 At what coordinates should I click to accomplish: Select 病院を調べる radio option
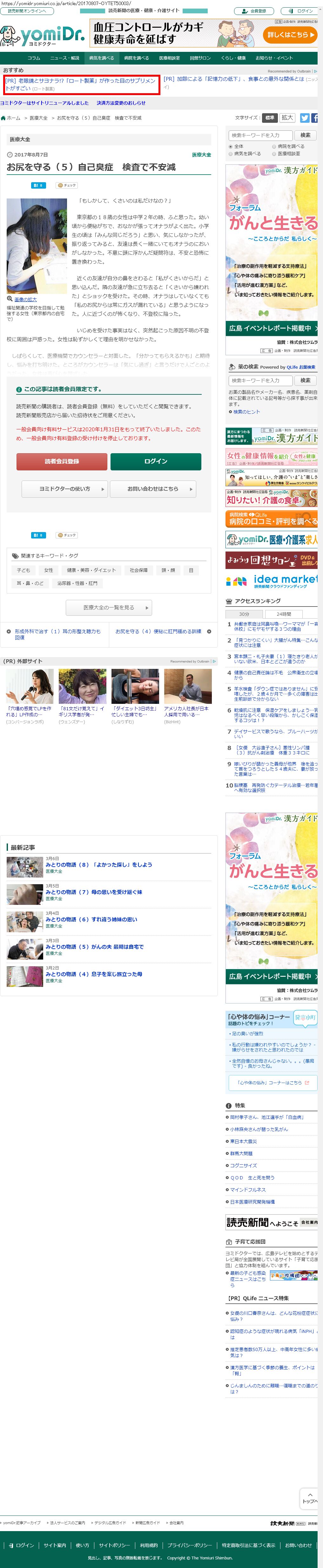click(274, 147)
